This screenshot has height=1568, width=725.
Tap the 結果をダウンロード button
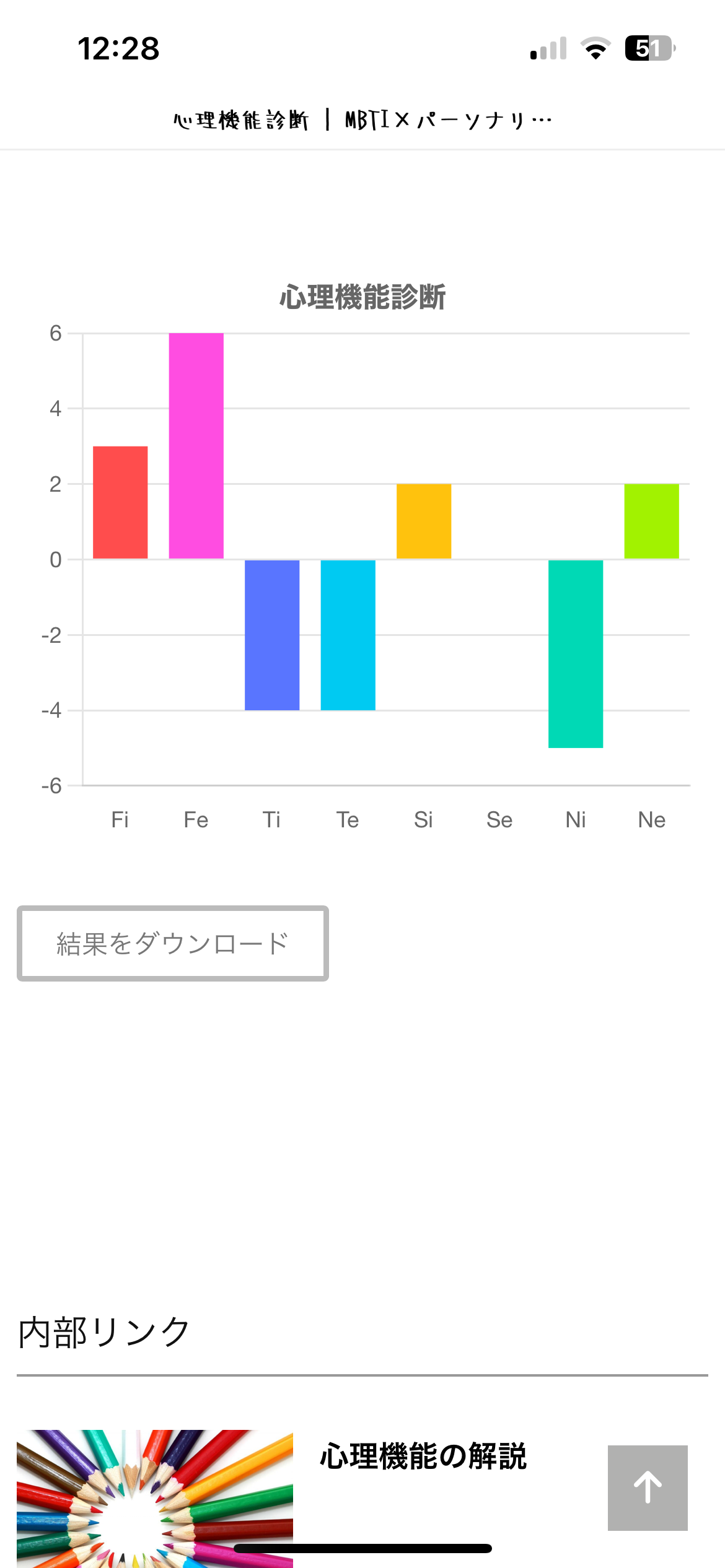click(172, 943)
